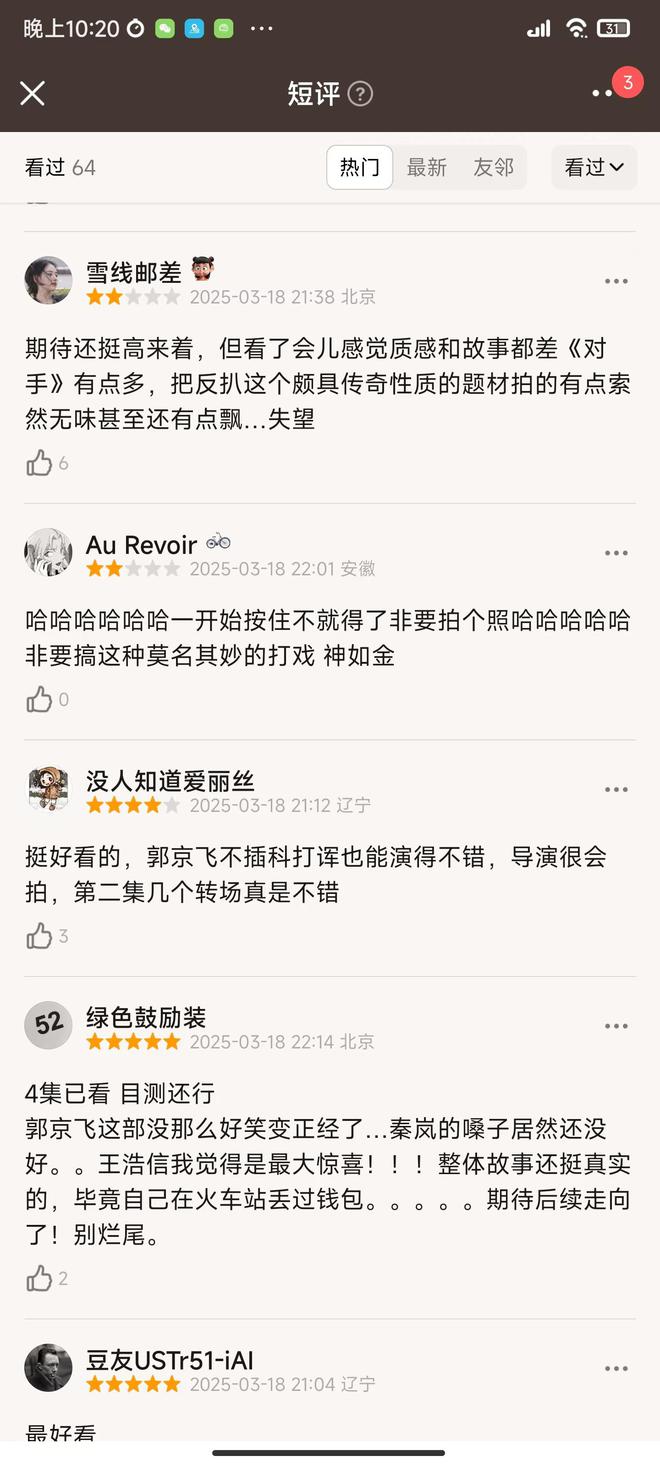The width and height of the screenshot is (660, 1467).
Task: Like 绿色鼓励装's review
Action: [x=39, y=1278]
